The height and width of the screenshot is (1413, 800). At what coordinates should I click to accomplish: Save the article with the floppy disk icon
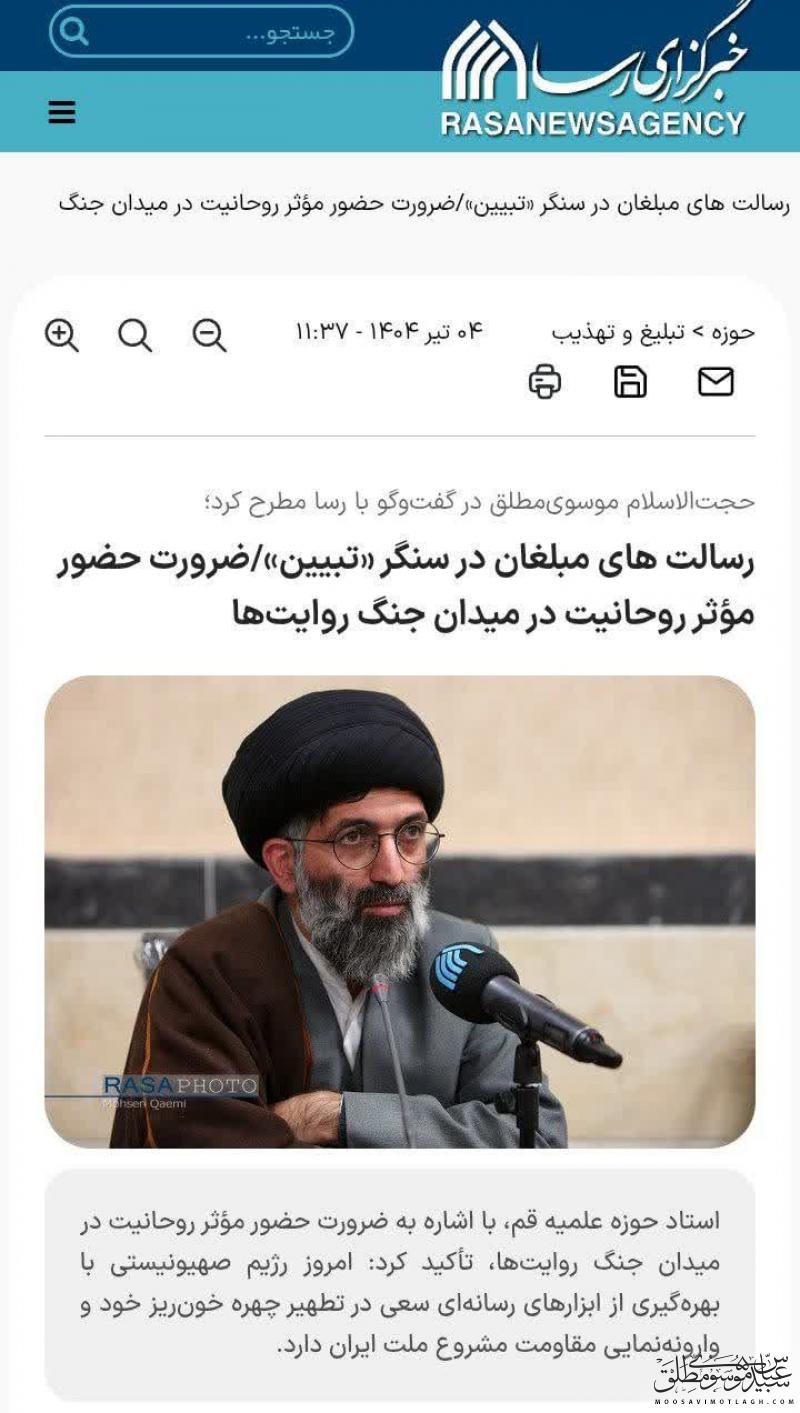[630, 381]
